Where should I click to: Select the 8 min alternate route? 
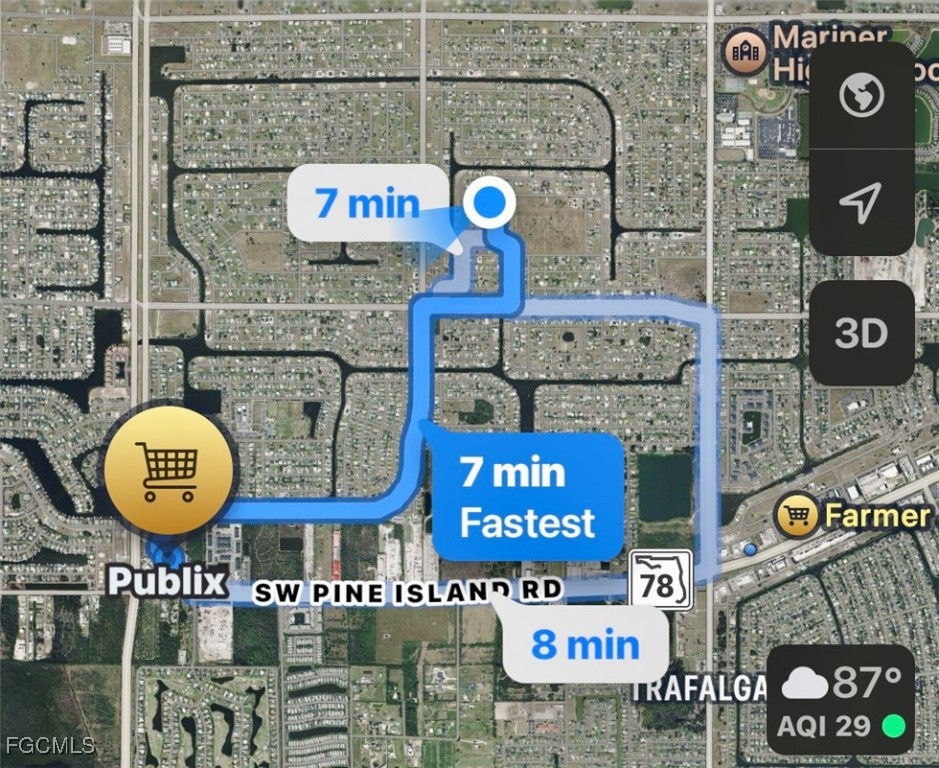point(585,643)
